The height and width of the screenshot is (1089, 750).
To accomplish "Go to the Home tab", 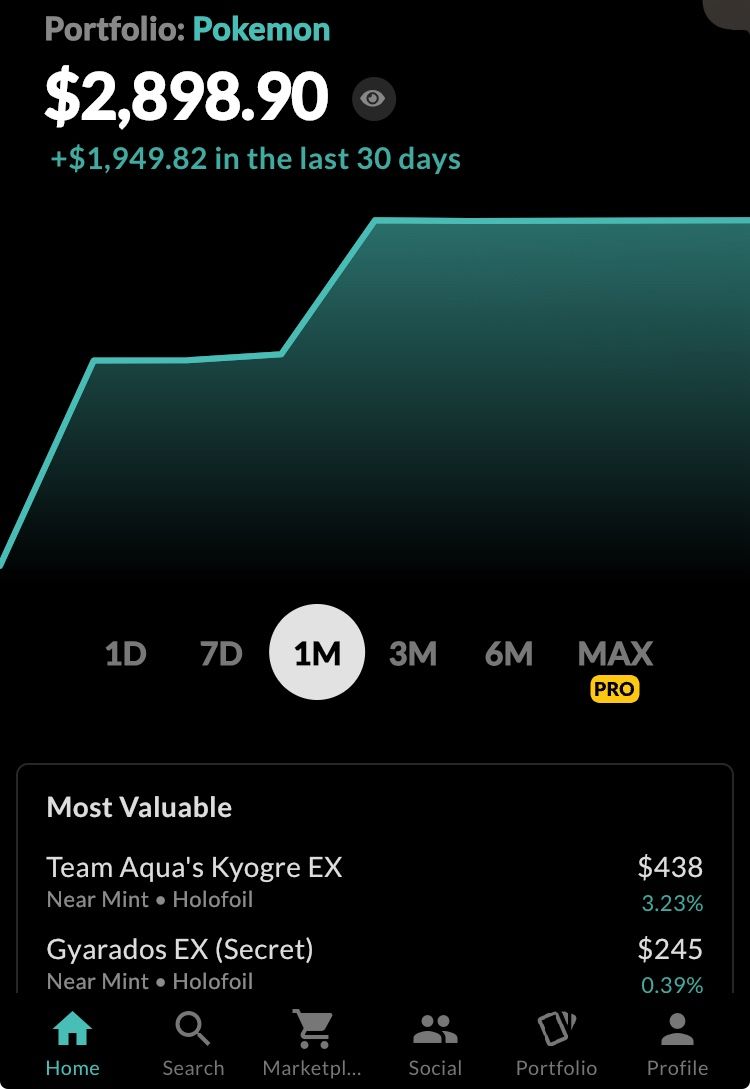I will (x=73, y=1043).
